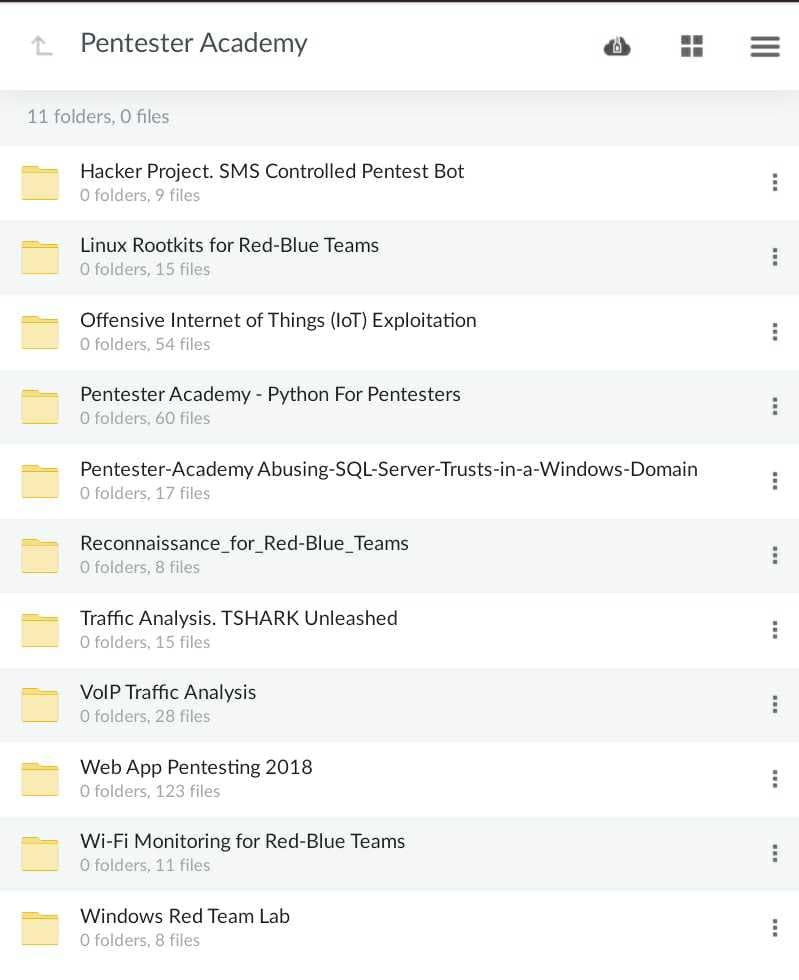Screen dimensions: 799x980
Task: Open Web App Pentesting 2018 folder
Action: (x=196, y=778)
